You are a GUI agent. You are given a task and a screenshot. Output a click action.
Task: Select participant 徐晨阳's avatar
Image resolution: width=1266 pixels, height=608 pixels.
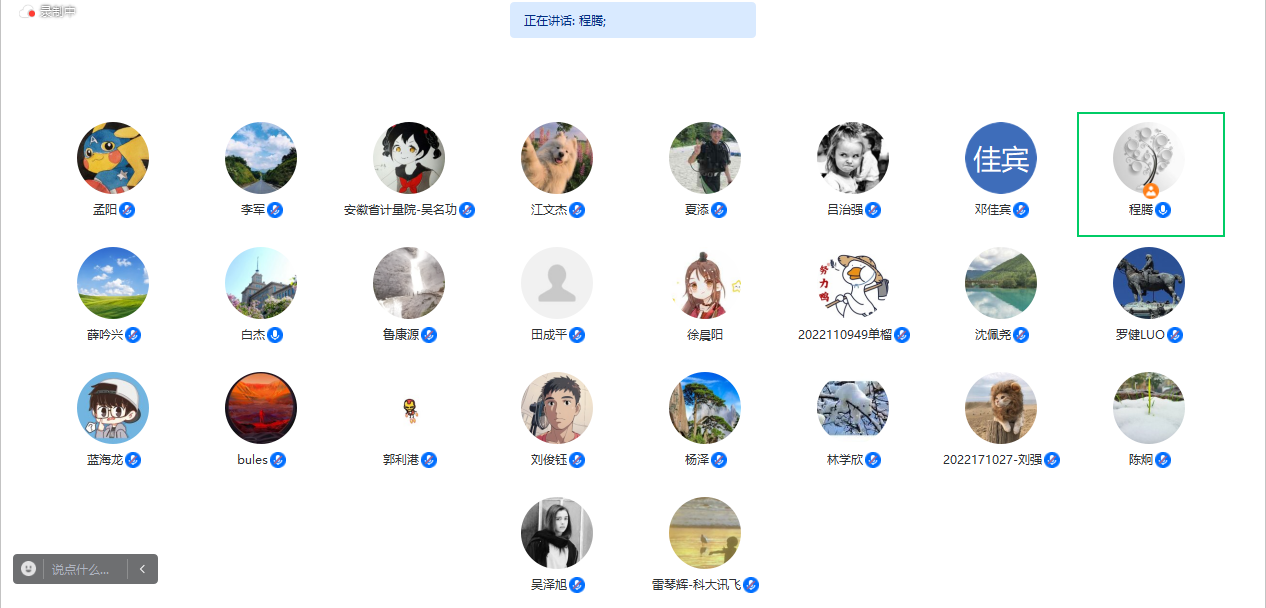(x=705, y=283)
